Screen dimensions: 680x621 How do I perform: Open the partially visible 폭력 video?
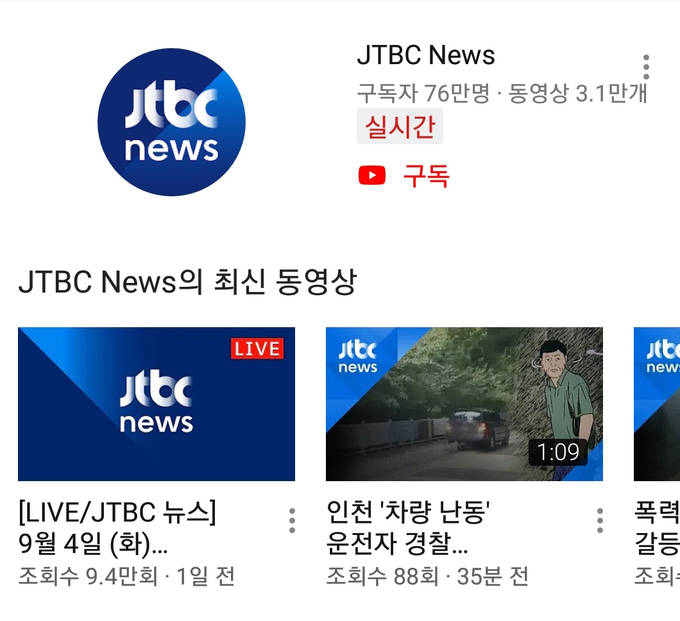coord(657,404)
